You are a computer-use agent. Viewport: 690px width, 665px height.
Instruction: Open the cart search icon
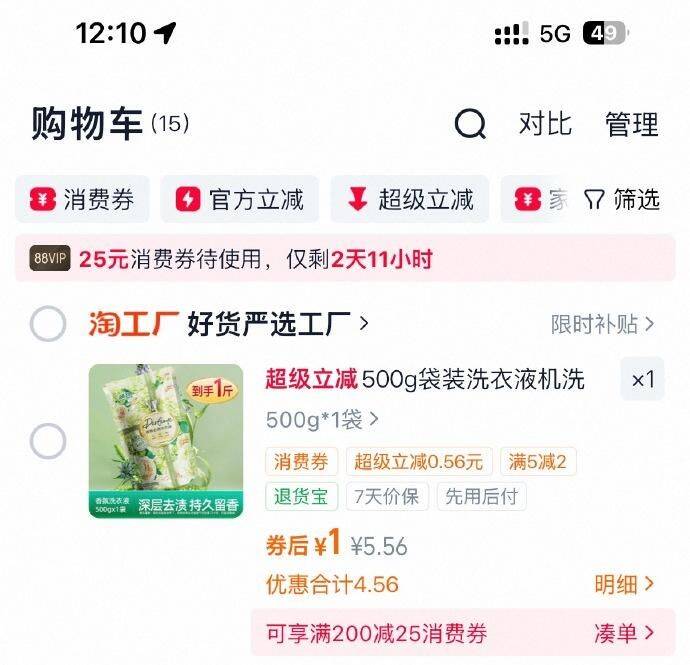(470, 124)
